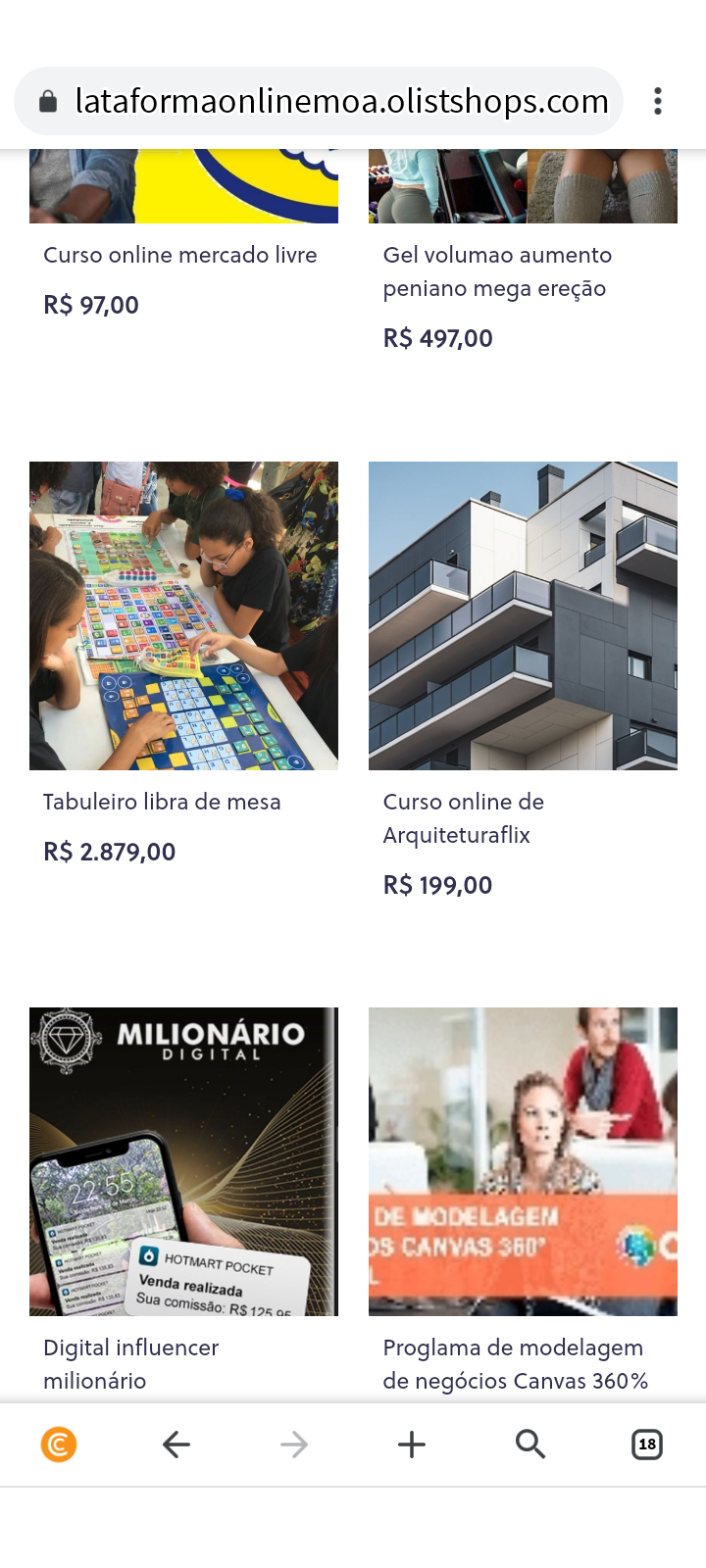Image resolution: width=706 pixels, height=1568 pixels.
Task: Open the browser search tool
Action: point(529,1444)
